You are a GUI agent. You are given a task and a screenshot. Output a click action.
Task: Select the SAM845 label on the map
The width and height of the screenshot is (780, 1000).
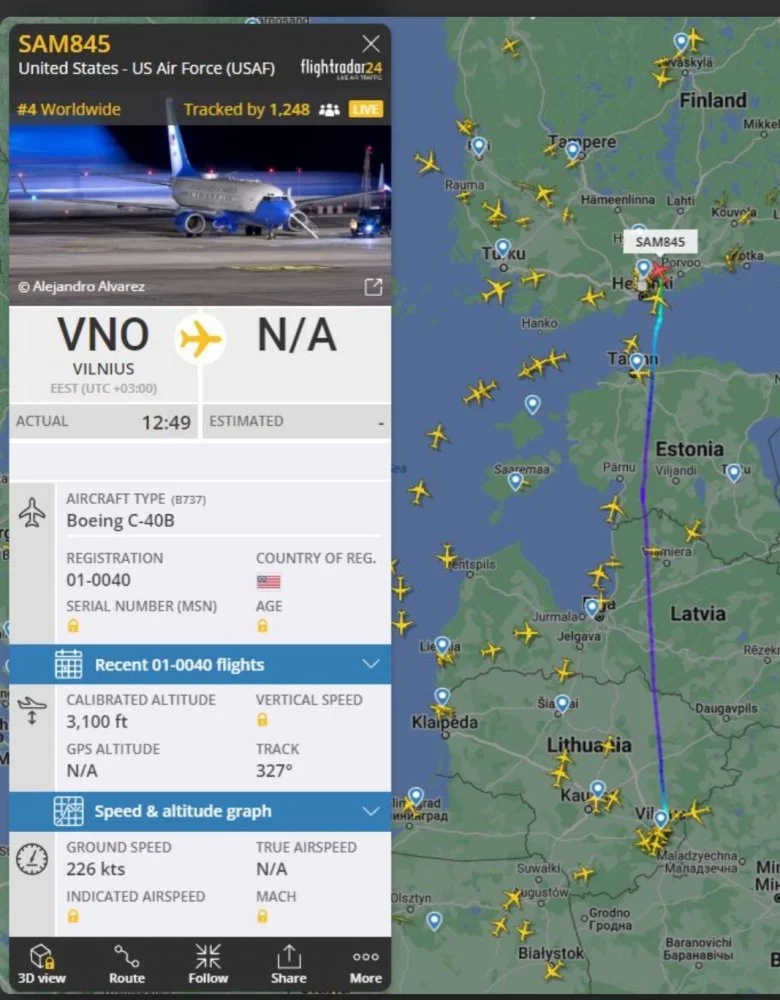[x=660, y=242]
